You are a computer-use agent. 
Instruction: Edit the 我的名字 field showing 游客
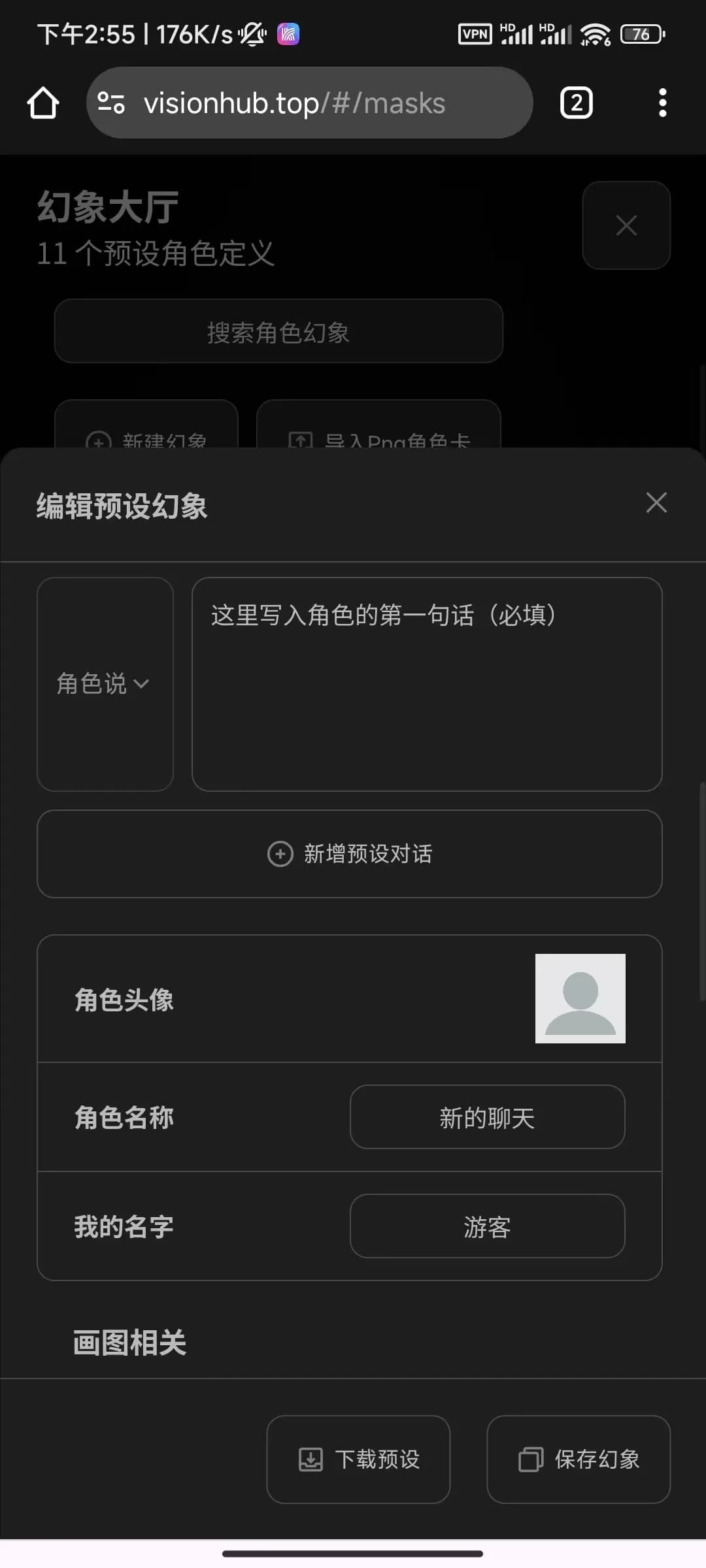point(487,1226)
